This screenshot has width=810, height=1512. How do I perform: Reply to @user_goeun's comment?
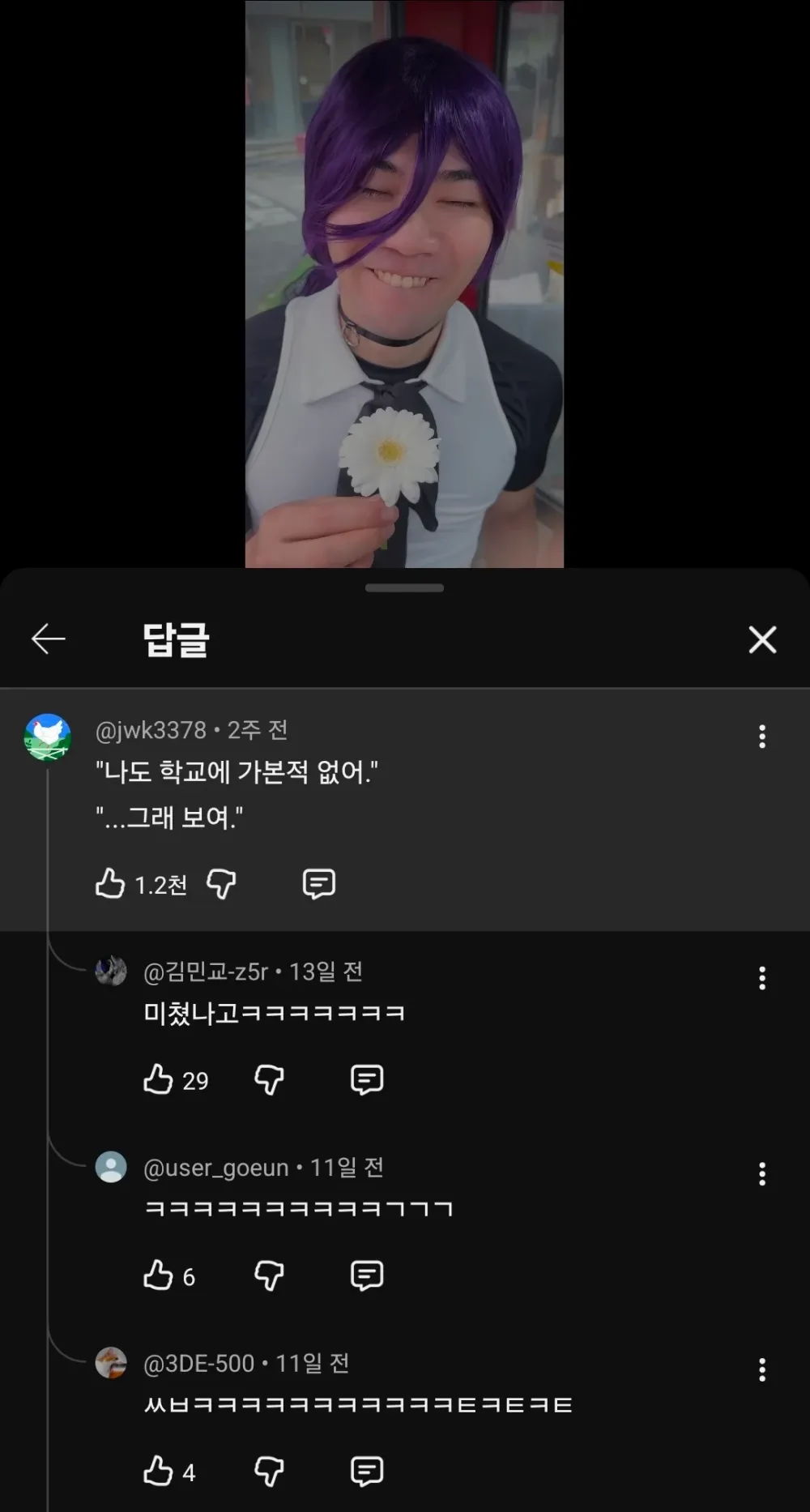pyautogui.click(x=366, y=1276)
